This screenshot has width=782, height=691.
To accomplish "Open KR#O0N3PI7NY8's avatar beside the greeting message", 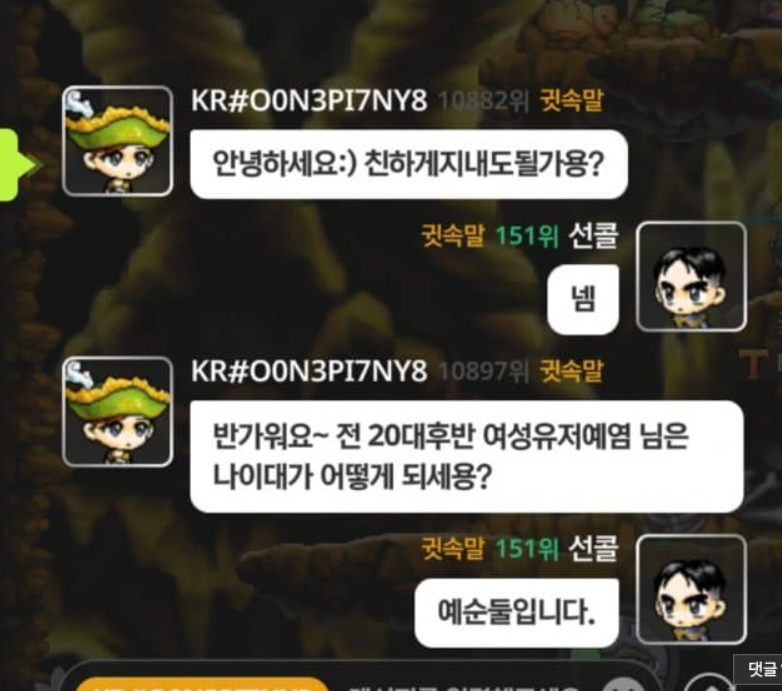I will [117, 141].
